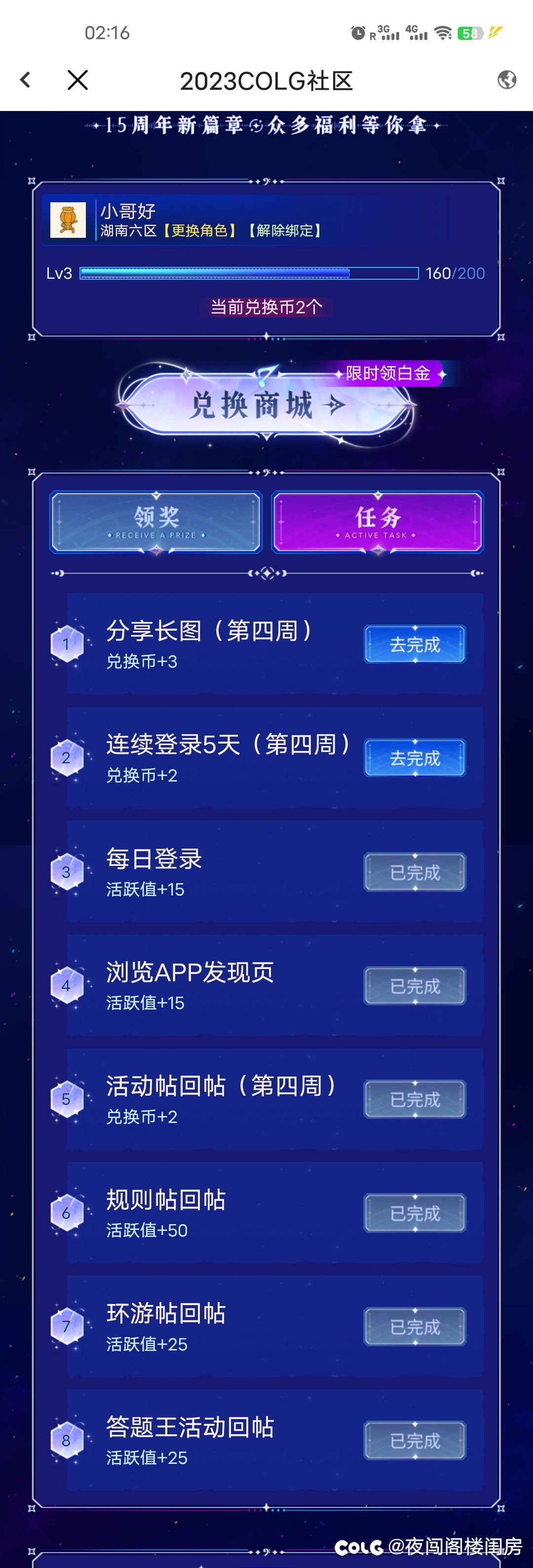
Task: Tap the 更换角色 link
Action: coord(199,231)
